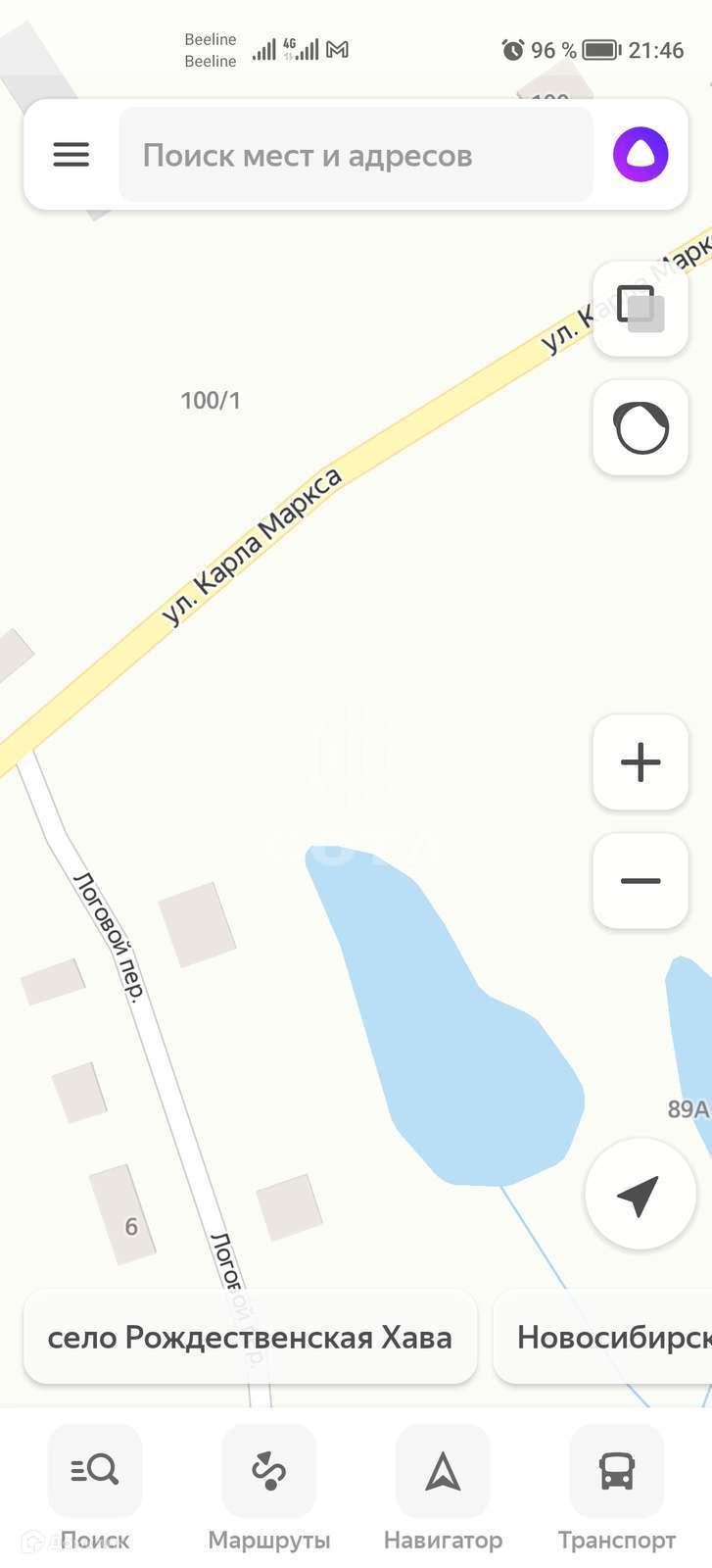Select the село Рождественская Хава chip

250,1337
